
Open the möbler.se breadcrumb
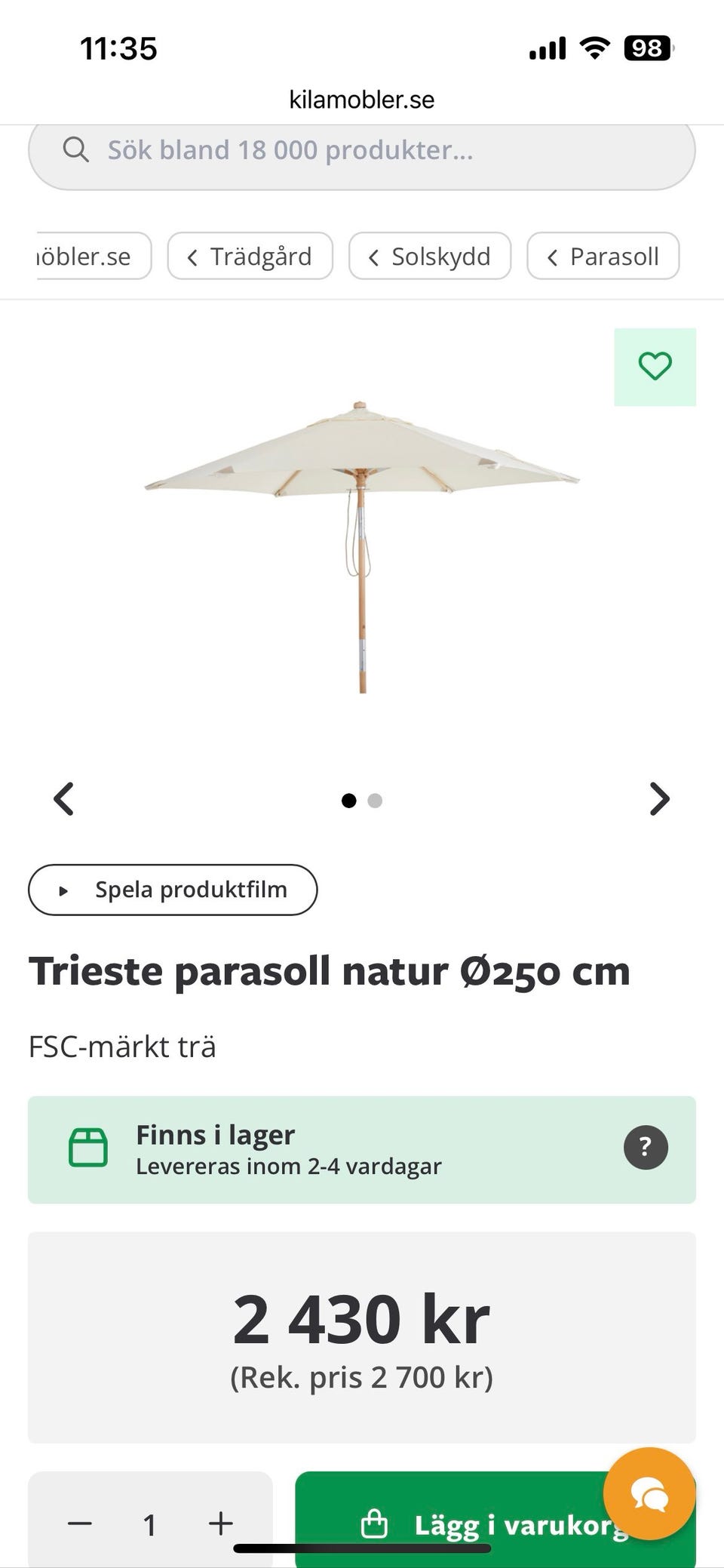(83, 257)
